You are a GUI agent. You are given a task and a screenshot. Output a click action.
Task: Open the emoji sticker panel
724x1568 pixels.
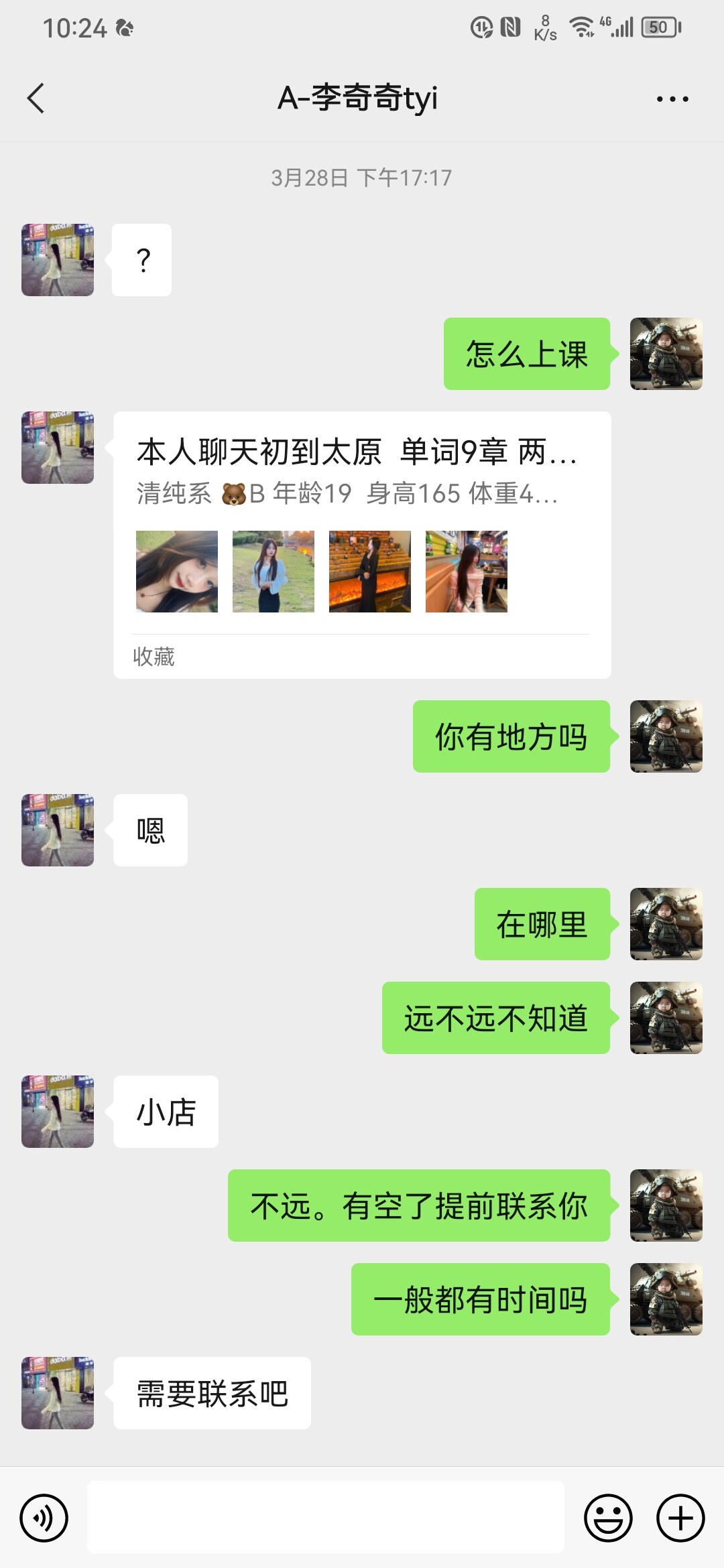point(608,1518)
